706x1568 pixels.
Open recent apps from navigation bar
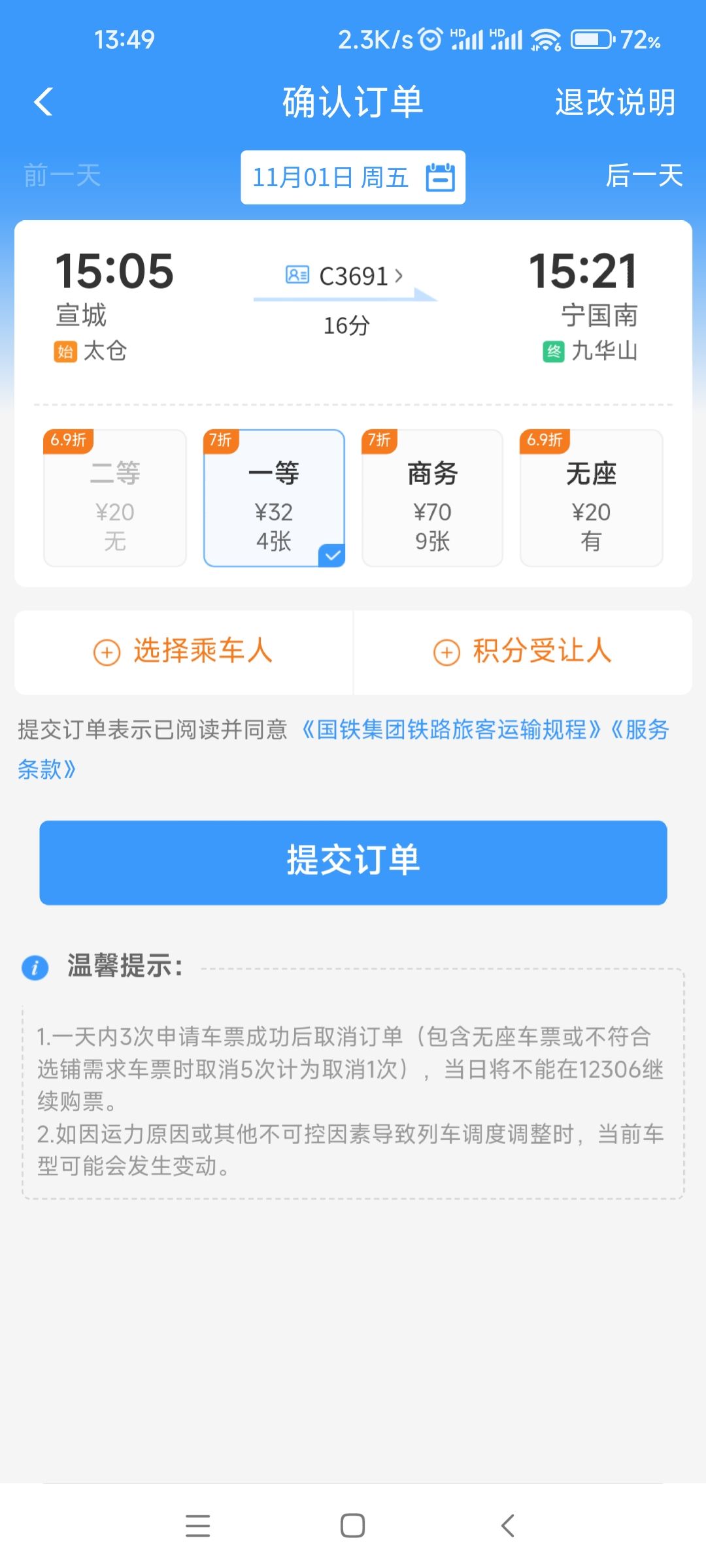pos(197,1526)
